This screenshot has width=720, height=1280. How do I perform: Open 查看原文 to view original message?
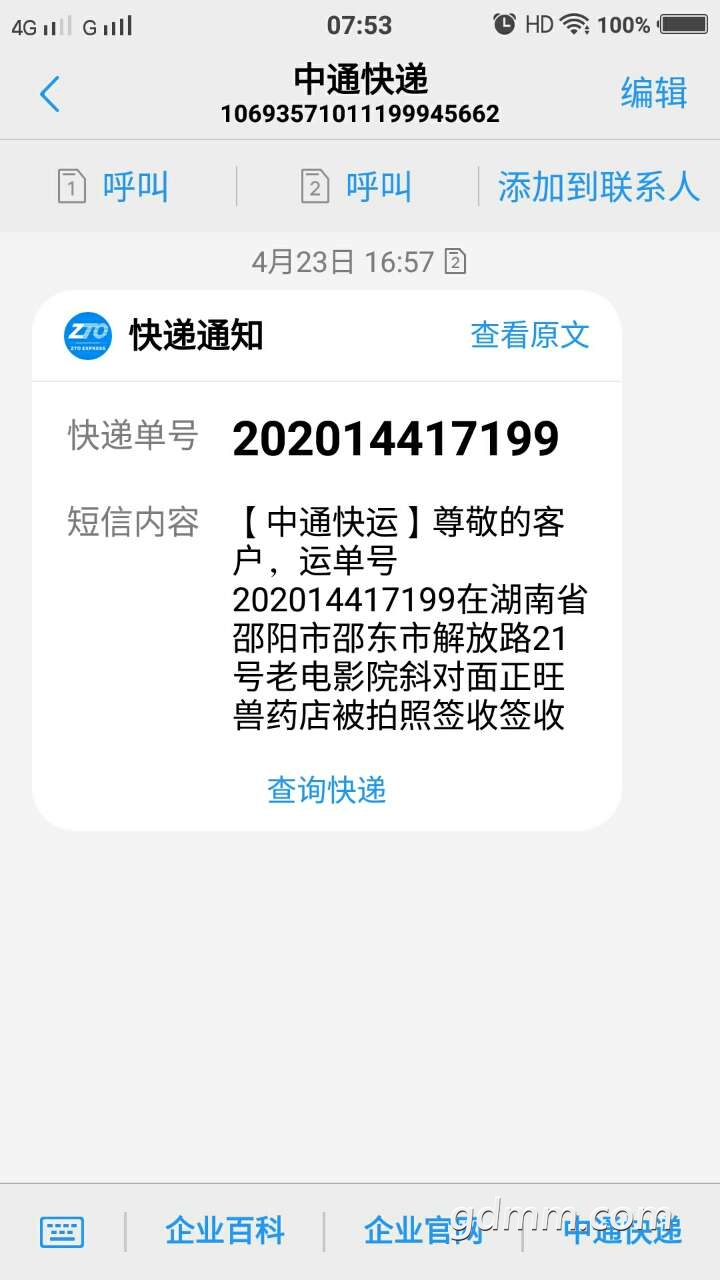530,335
